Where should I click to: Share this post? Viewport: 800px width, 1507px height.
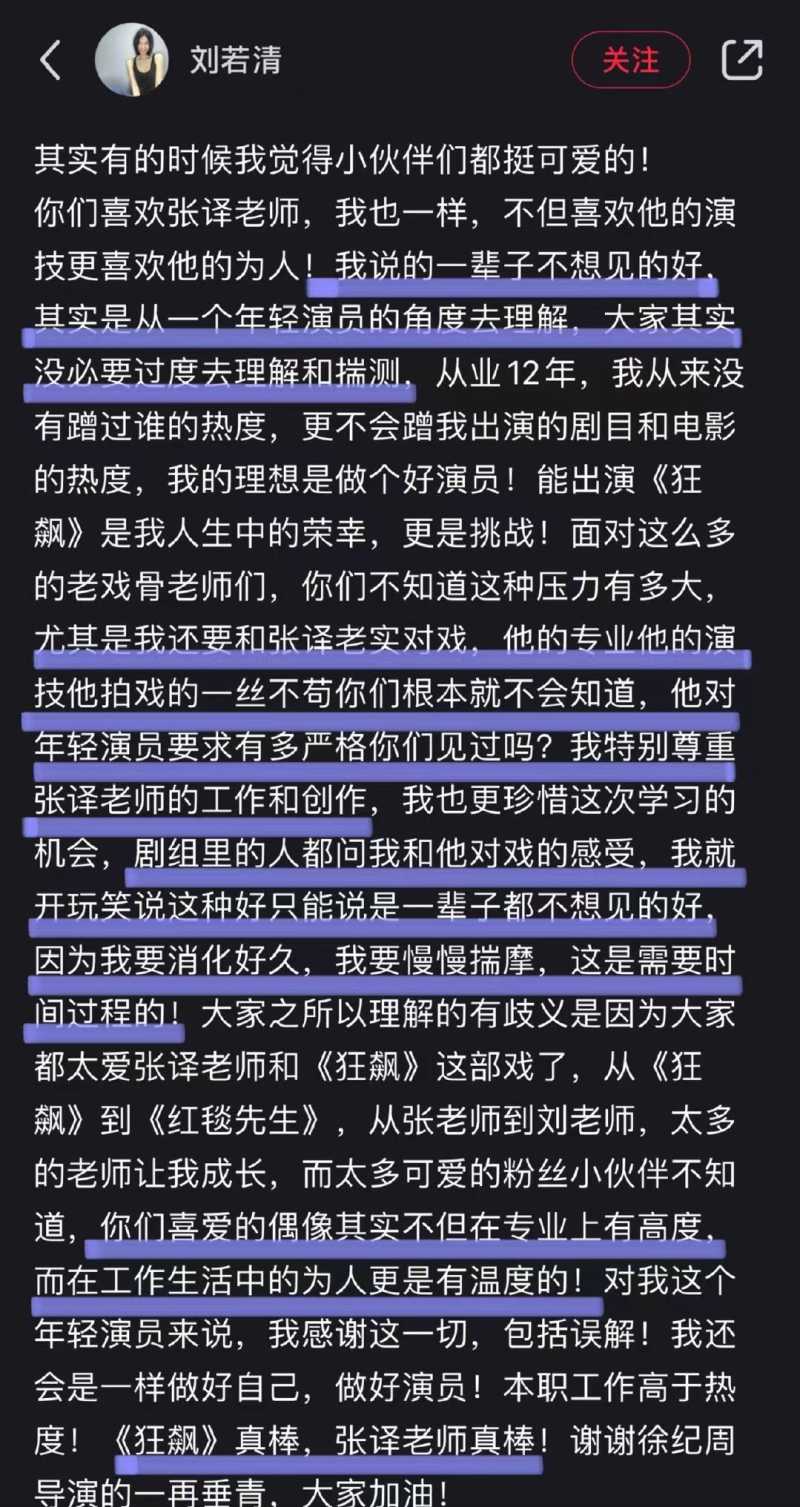coord(742,60)
